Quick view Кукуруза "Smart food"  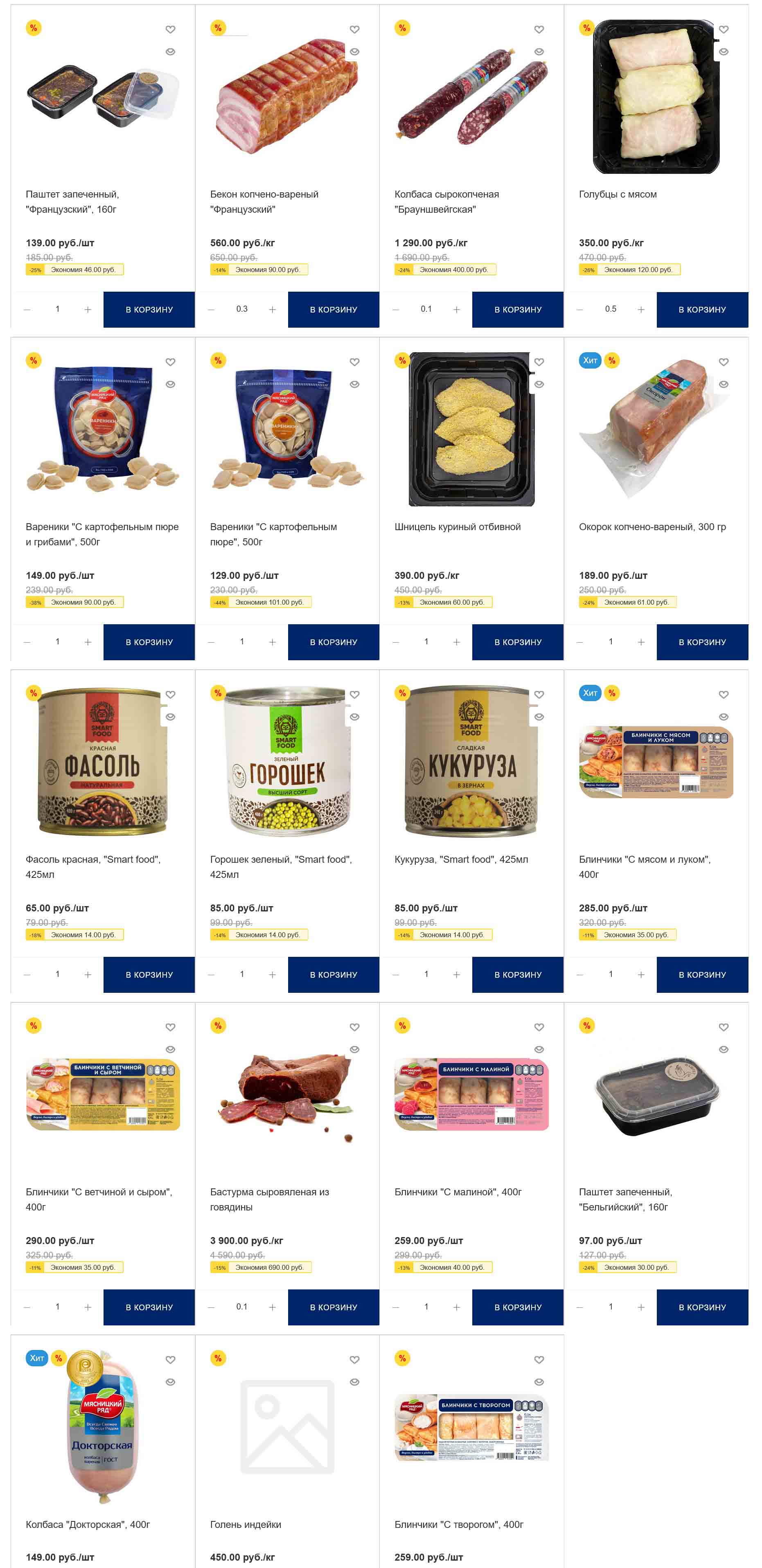(539, 716)
